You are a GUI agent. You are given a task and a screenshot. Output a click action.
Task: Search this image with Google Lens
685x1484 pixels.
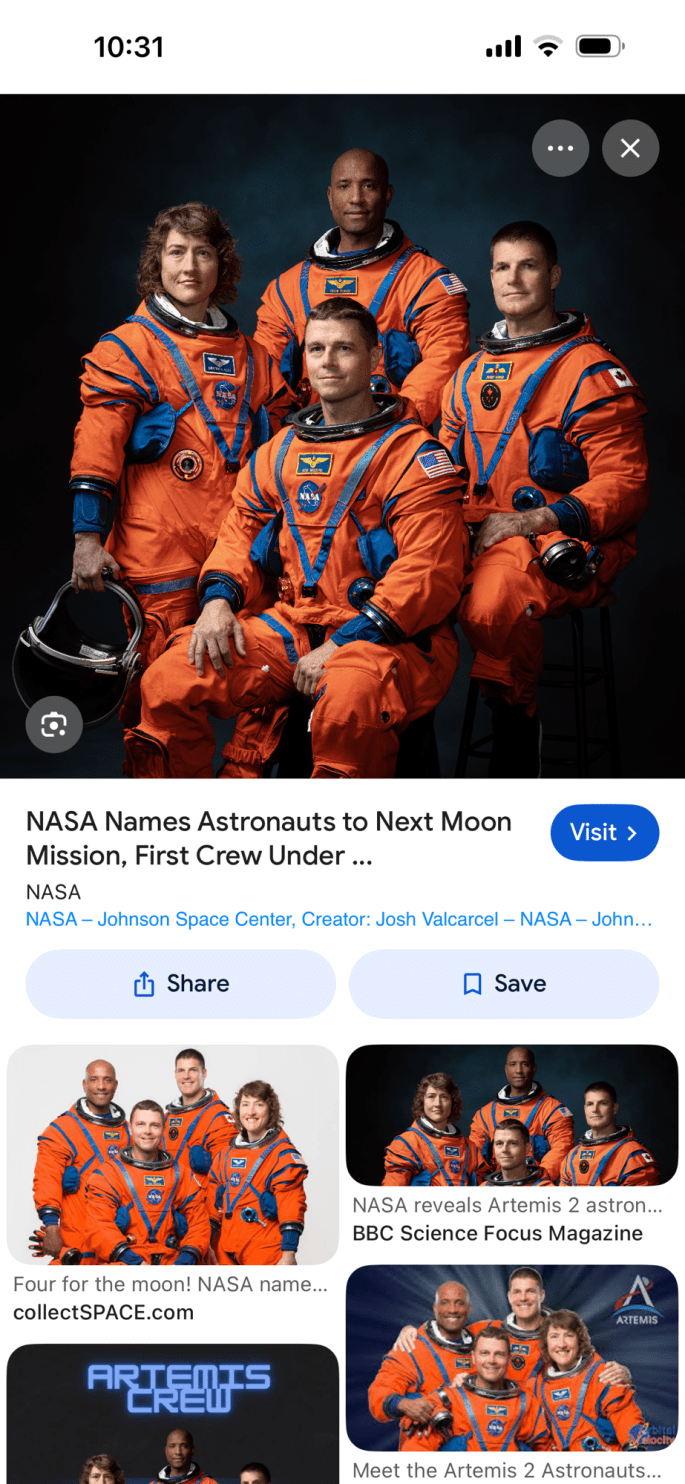[54, 725]
